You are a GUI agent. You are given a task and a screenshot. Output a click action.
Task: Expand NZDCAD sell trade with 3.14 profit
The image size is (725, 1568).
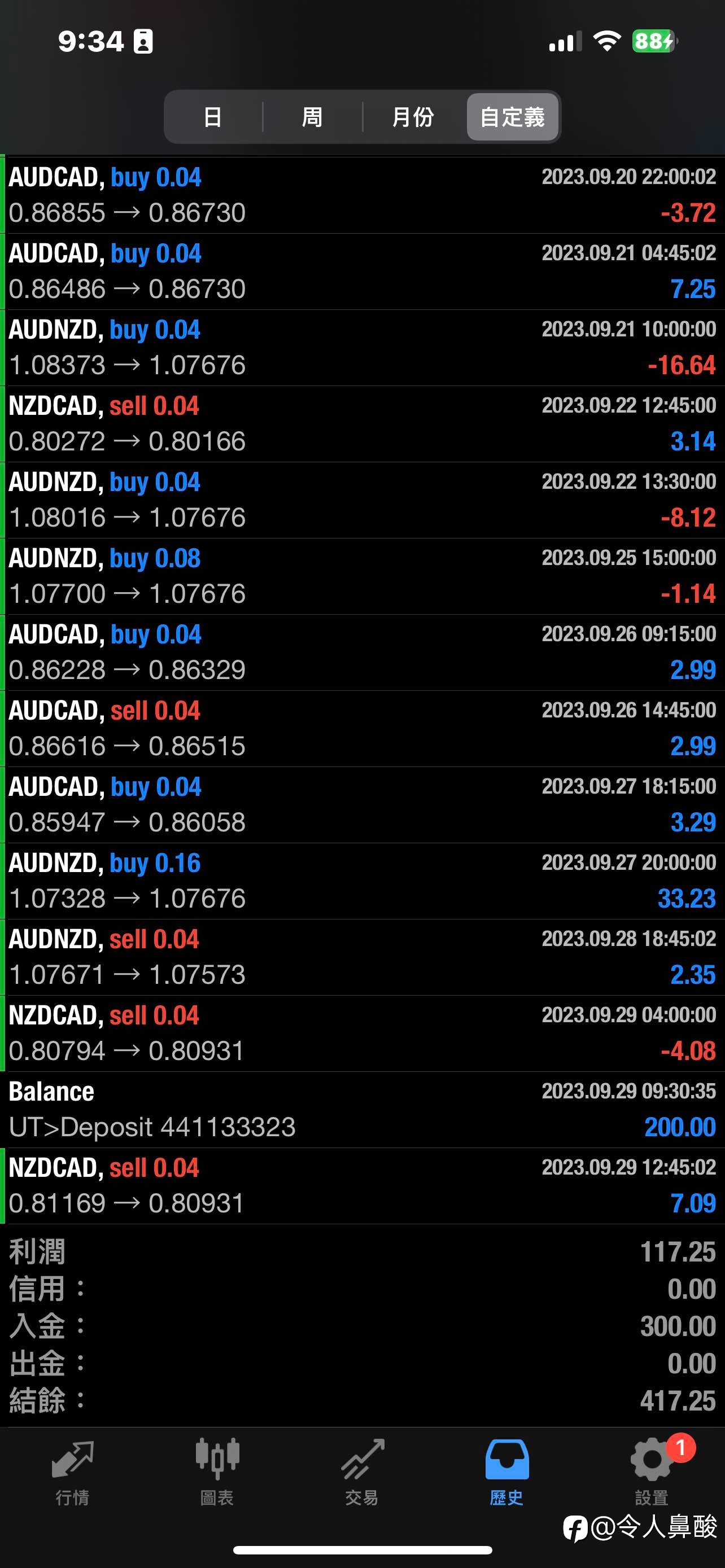pos(362,424)
